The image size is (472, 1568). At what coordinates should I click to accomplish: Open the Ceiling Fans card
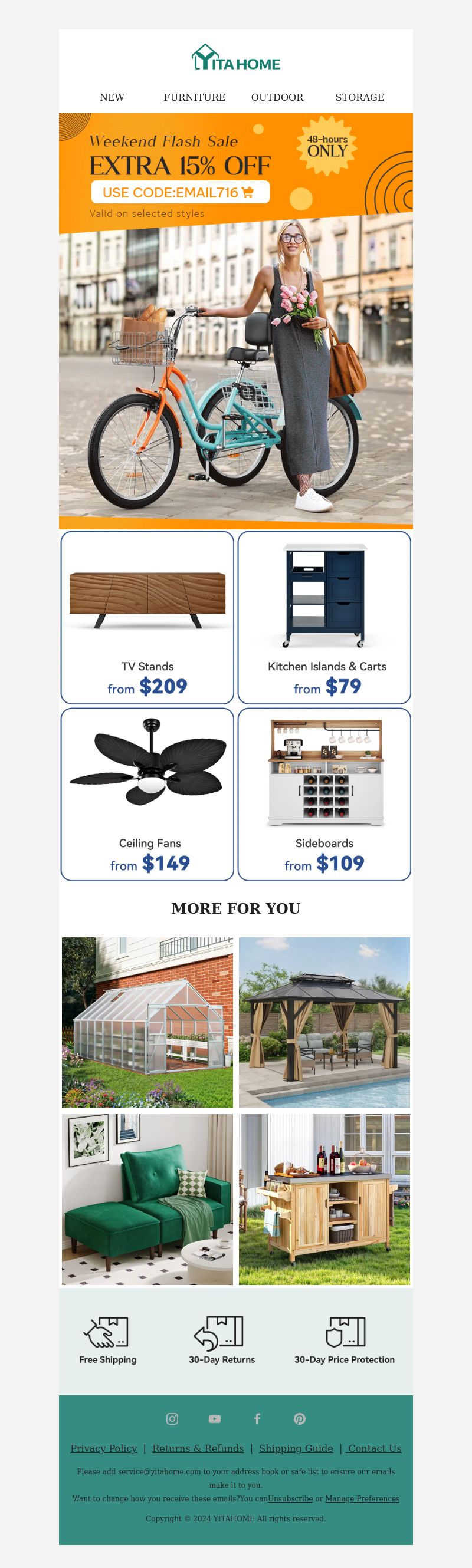coord(147,794)
